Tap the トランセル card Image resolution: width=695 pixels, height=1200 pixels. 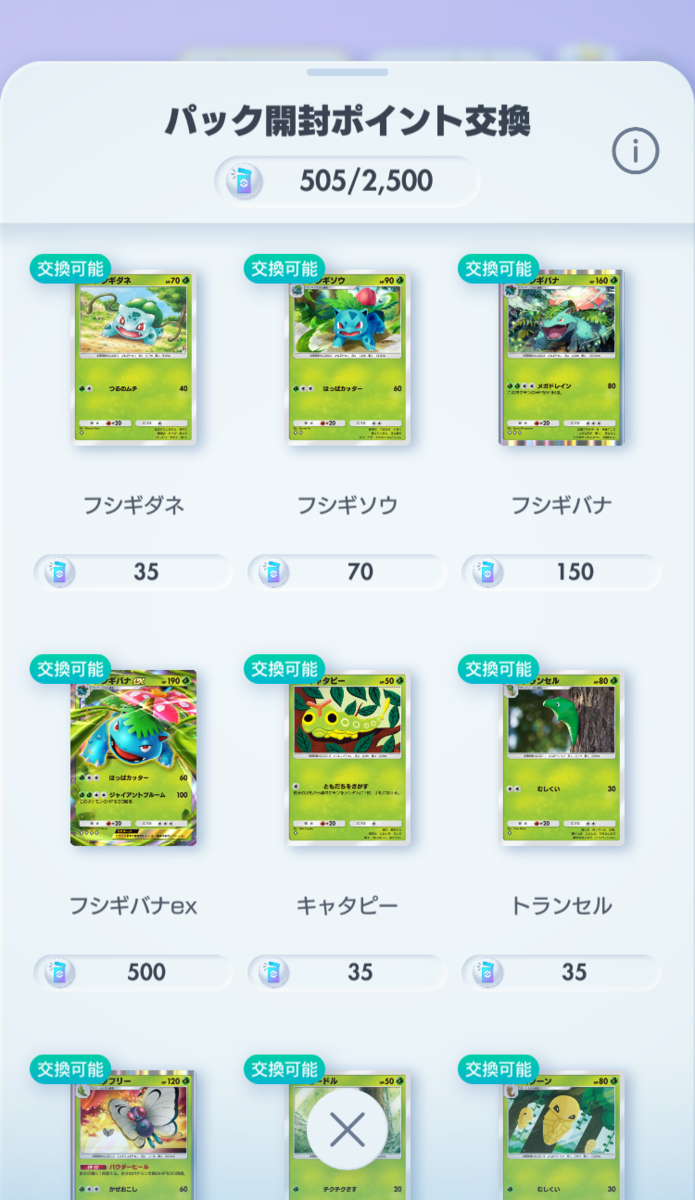(x=561, y=758)
